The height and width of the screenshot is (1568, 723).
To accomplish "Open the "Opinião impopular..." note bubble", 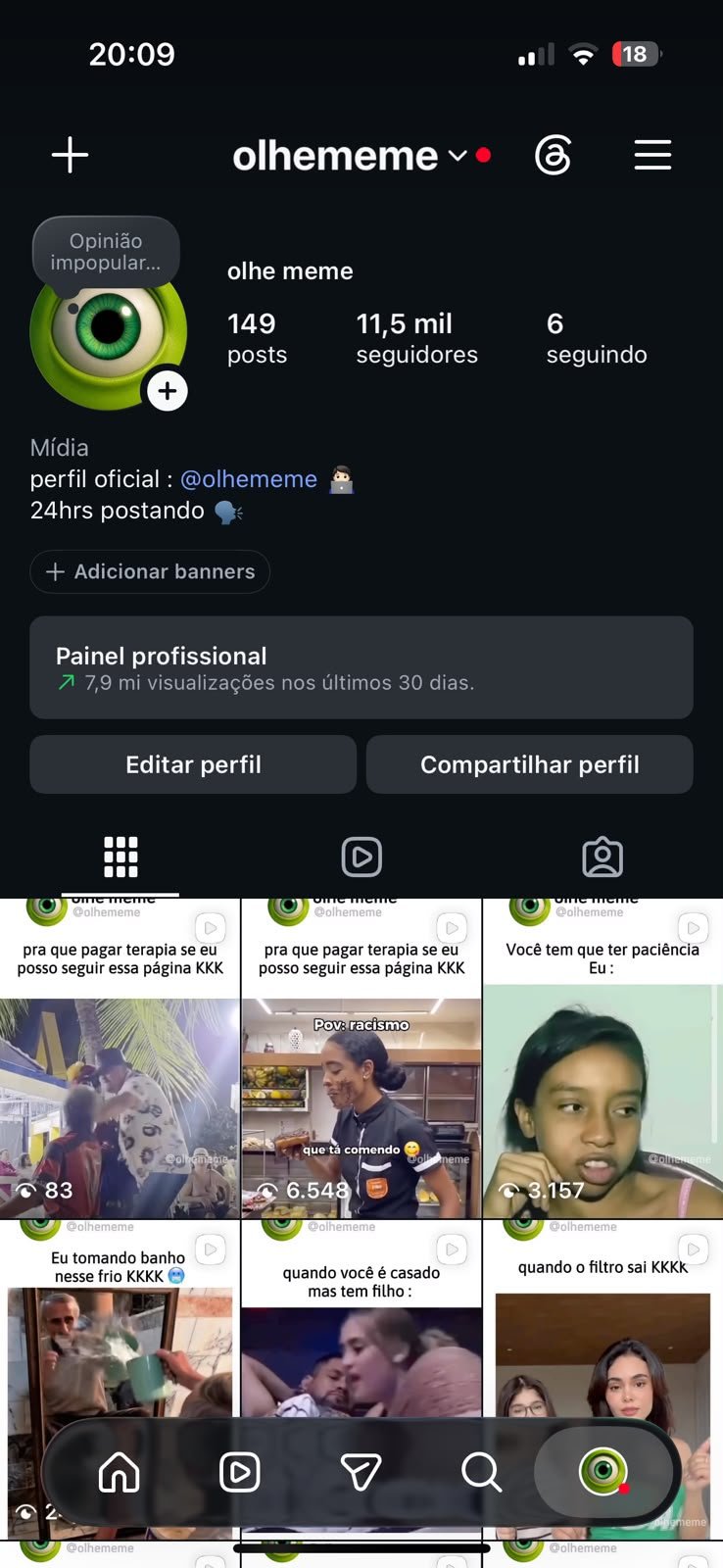I will [x=106, y=252].
